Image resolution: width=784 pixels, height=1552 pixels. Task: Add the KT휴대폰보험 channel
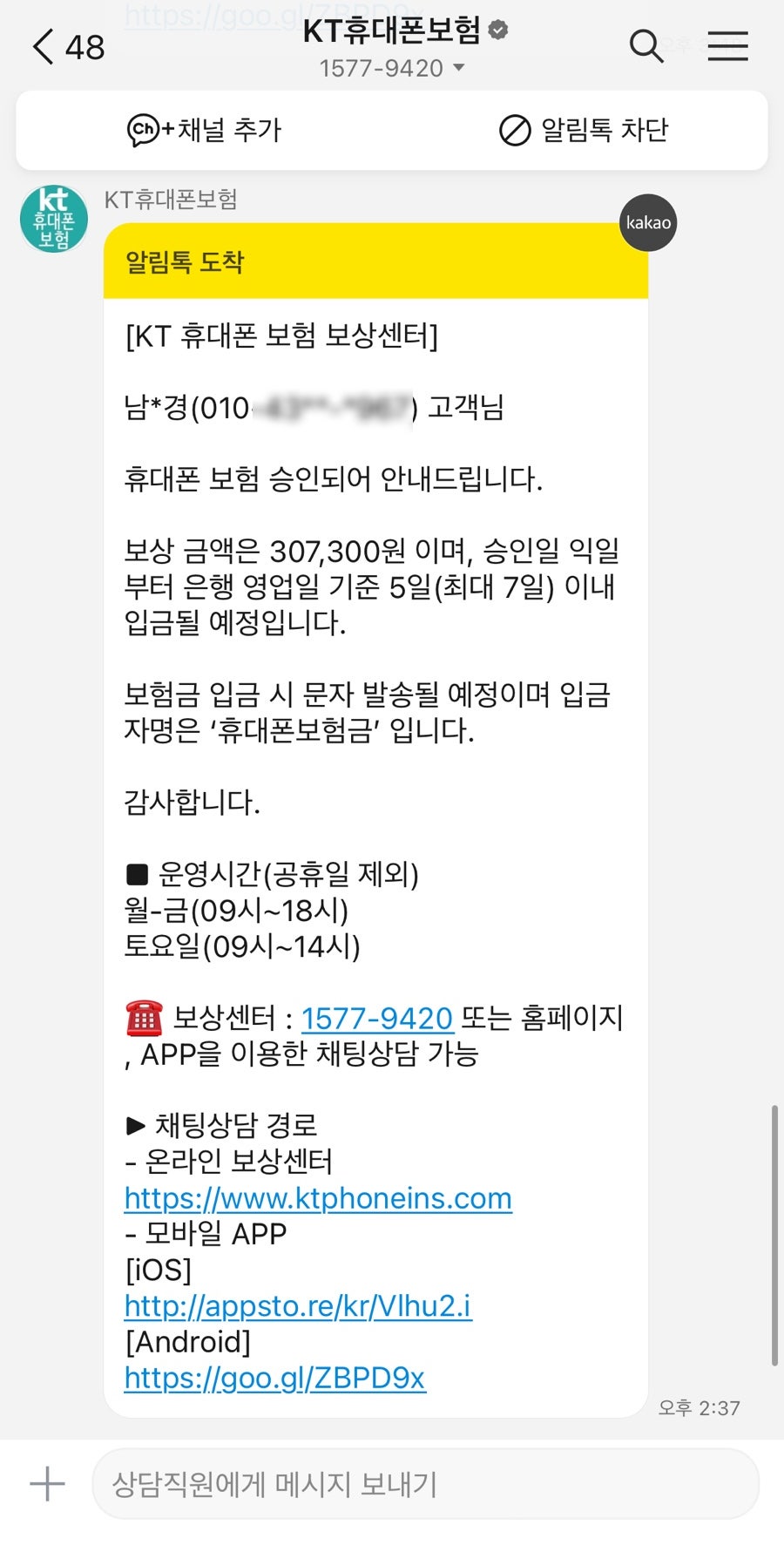point(204,130)
